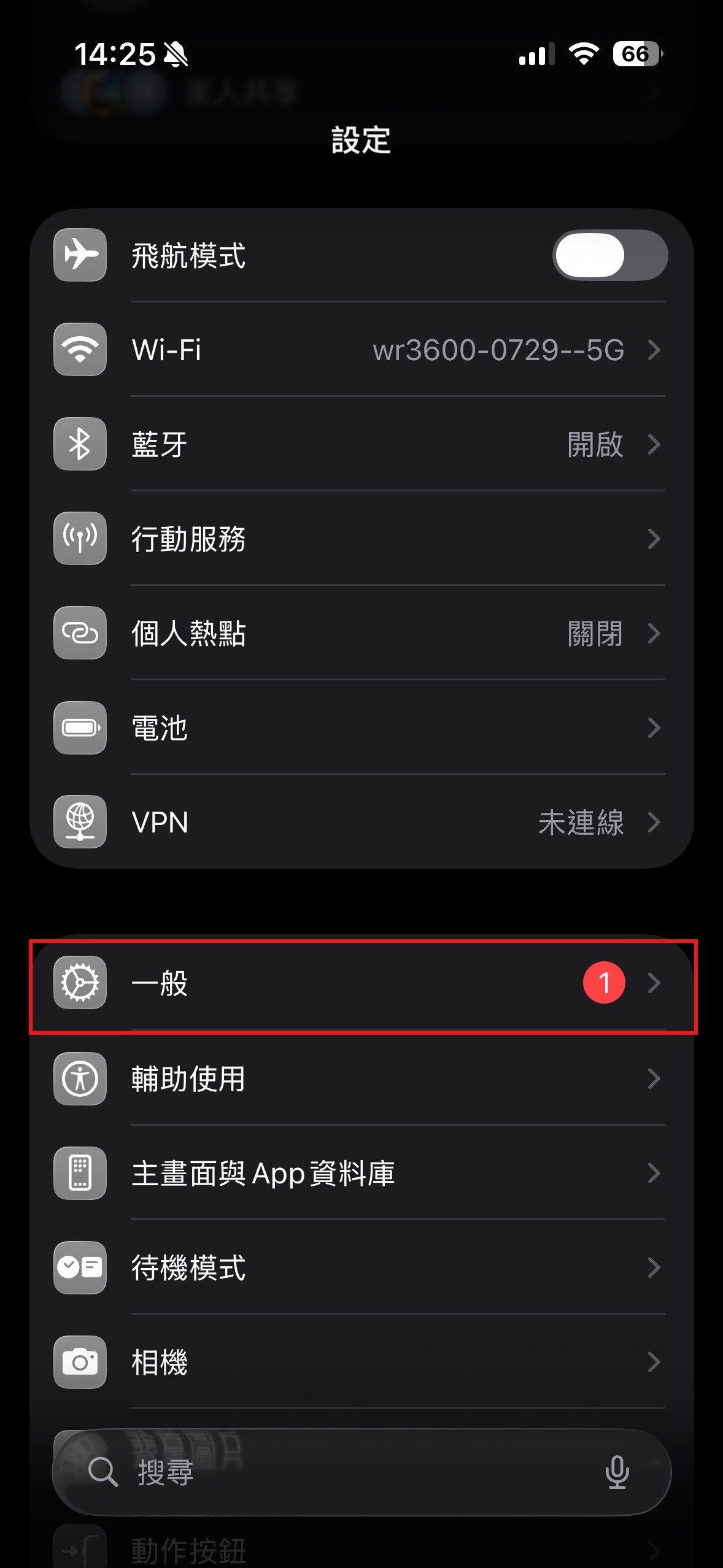Open 輔助使用 accessibility settings
This screenshot has width=723, height=1568.
(361, 1078)
